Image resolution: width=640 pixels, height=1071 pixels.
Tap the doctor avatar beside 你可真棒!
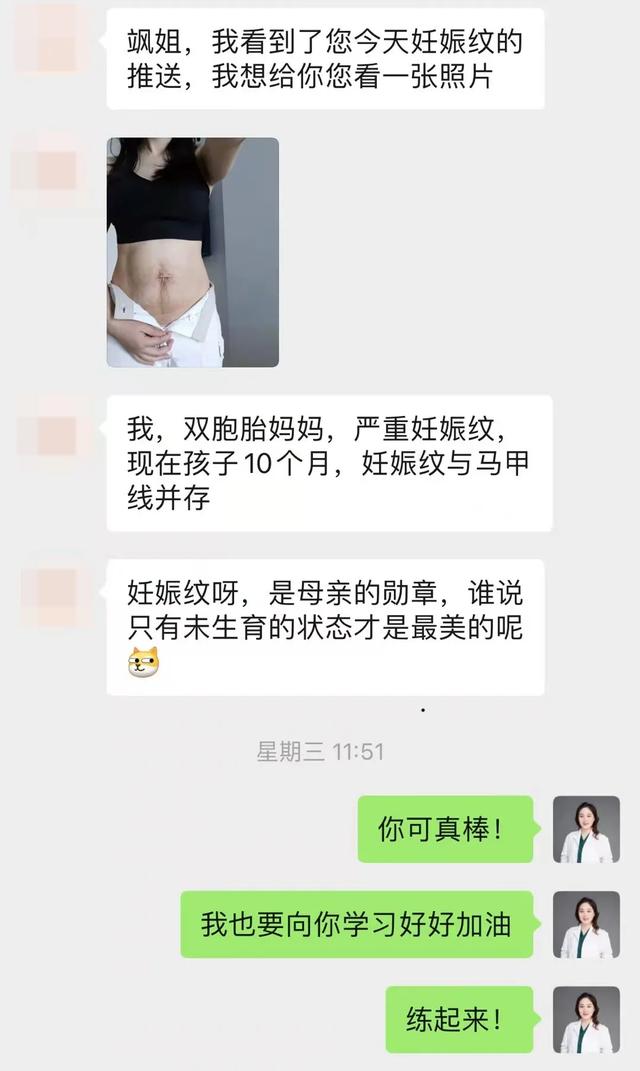pos(586,829)
